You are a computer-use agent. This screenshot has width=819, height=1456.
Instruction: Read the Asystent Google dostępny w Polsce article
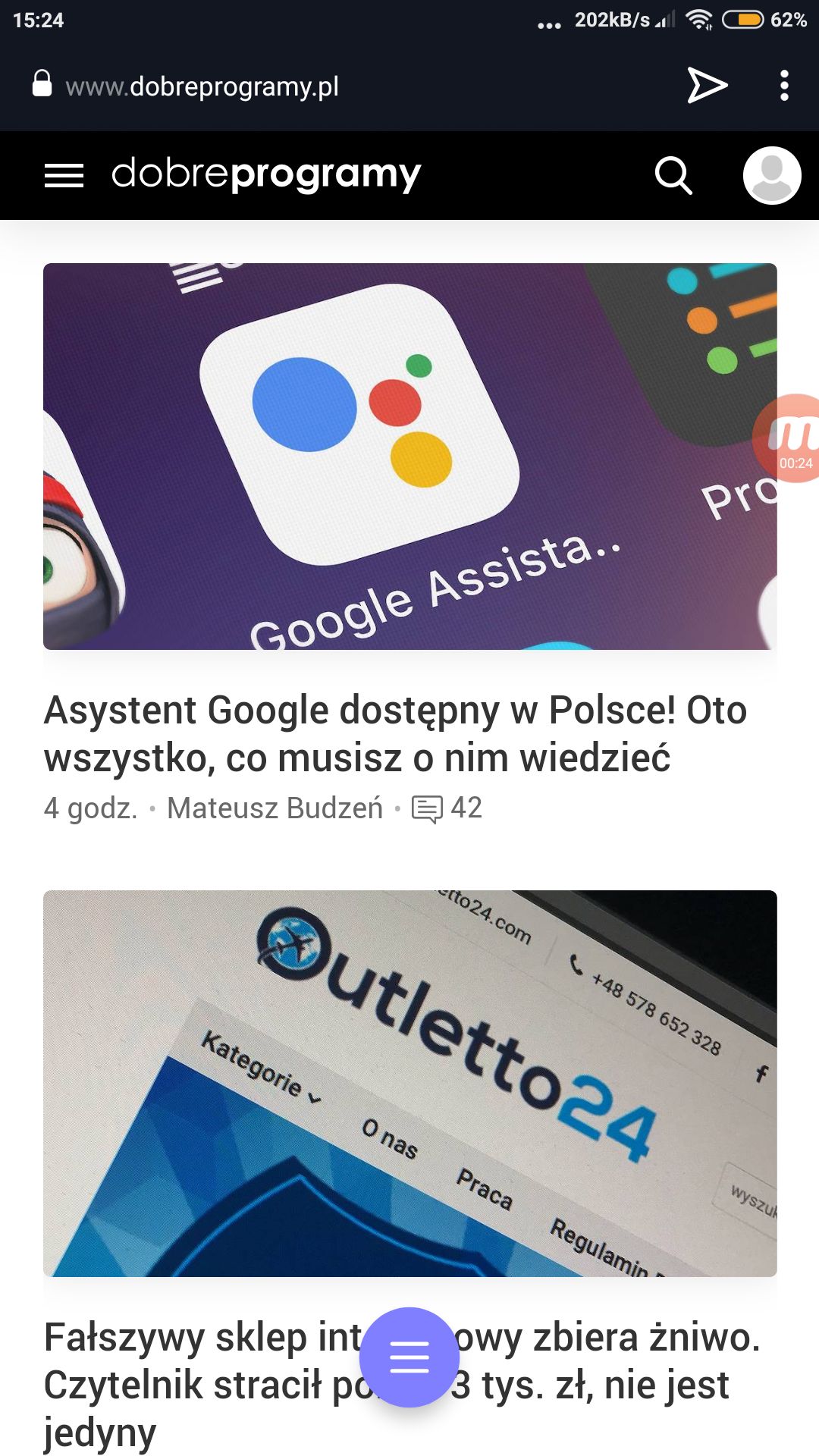point(395,734)
